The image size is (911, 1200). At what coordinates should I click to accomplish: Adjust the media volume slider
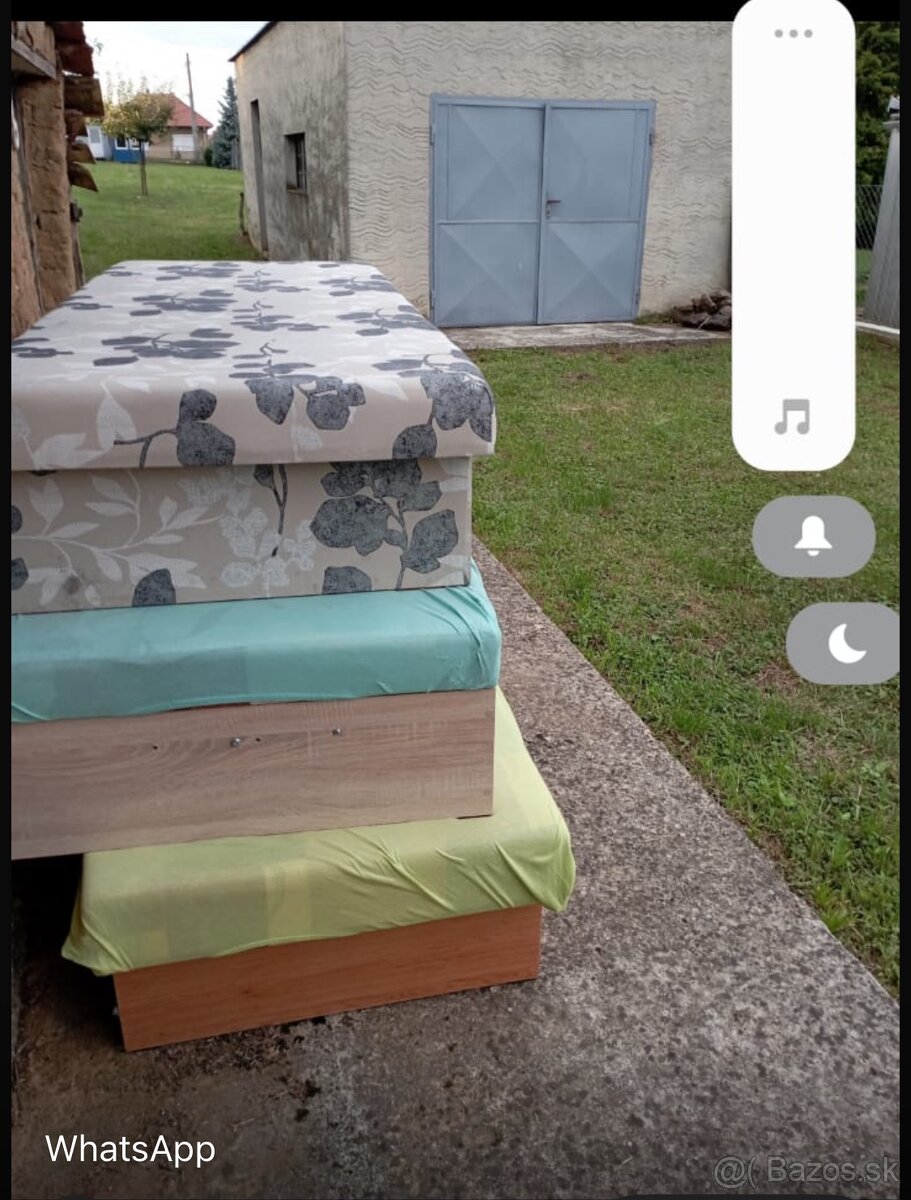point(793,240)
